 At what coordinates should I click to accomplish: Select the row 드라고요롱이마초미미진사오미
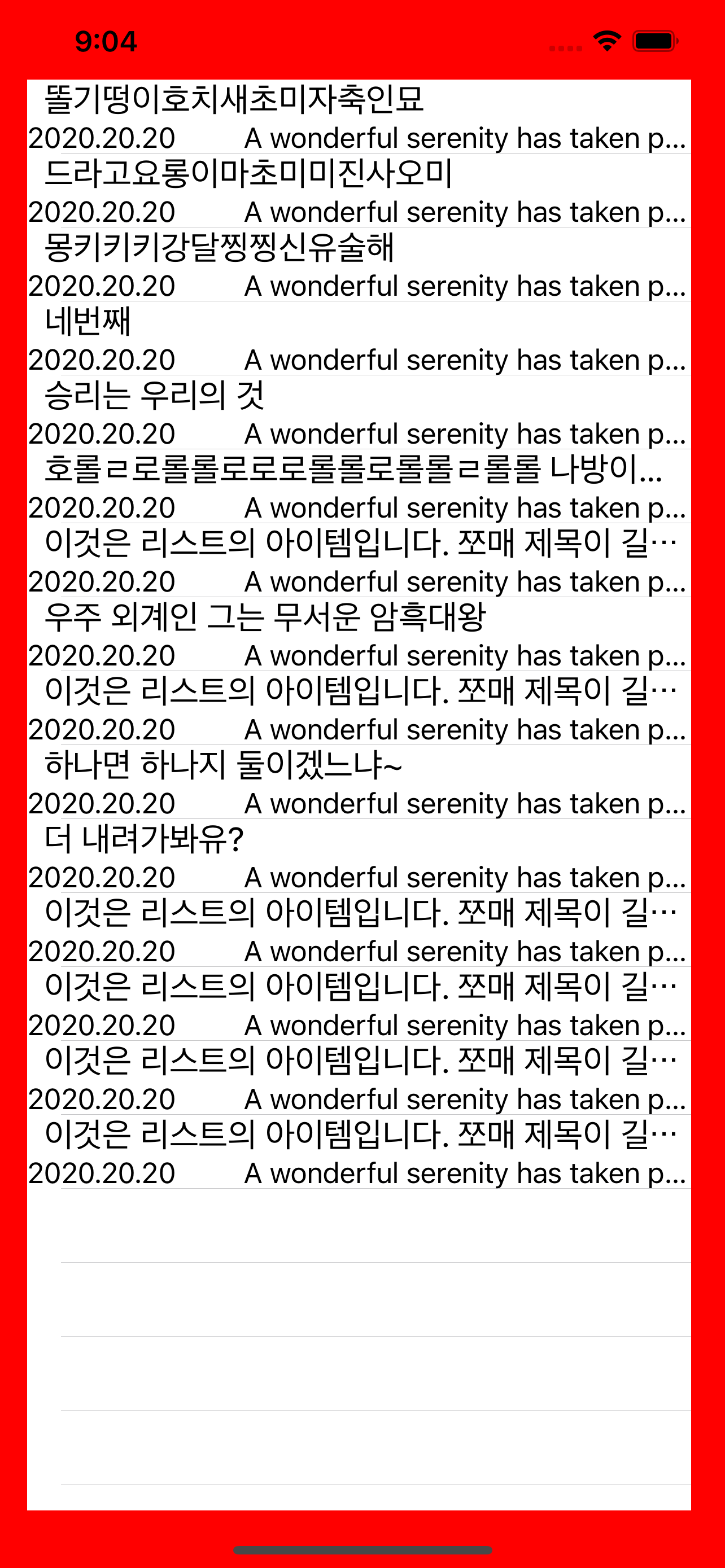pyautogui.click(x=359, y=191)
